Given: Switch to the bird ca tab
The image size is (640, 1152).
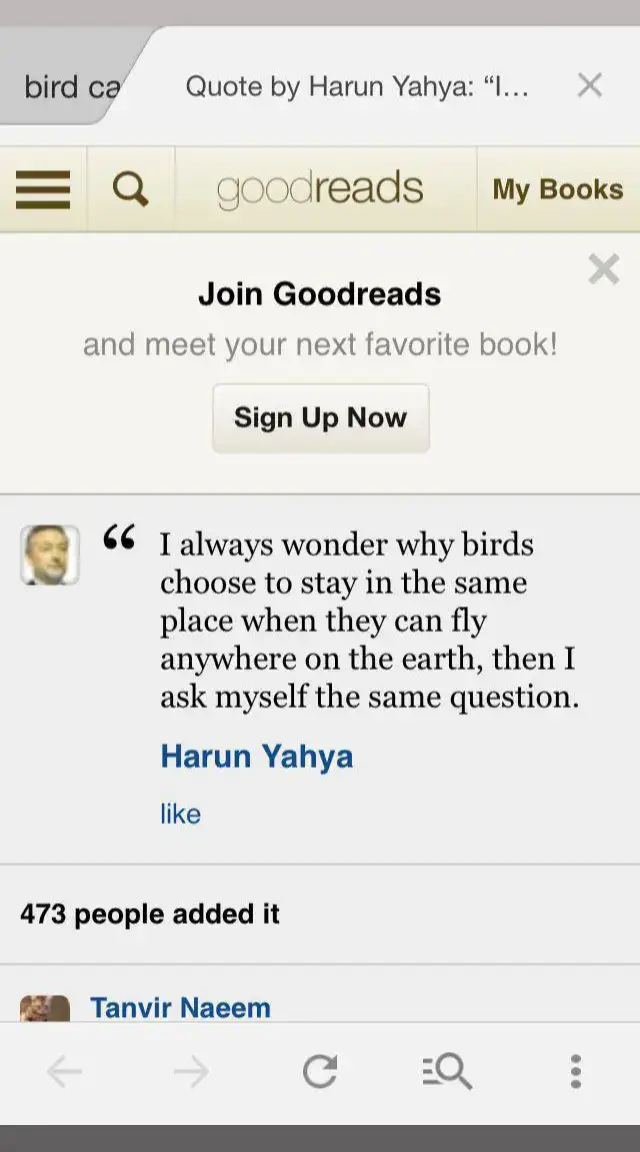Looking at the screenshot, I should (71, 87).
